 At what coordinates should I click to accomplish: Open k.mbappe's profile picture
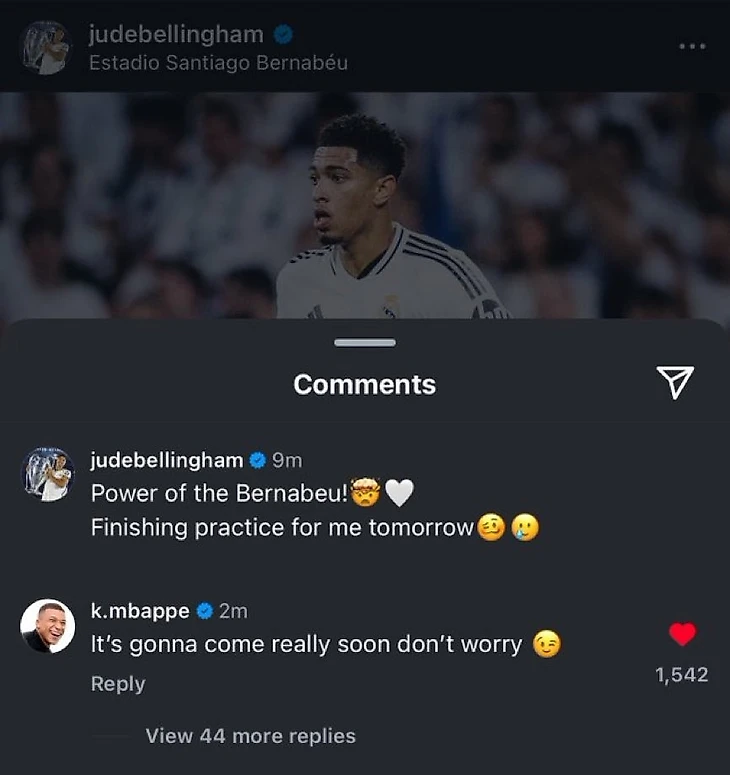(x=48, y=627)
